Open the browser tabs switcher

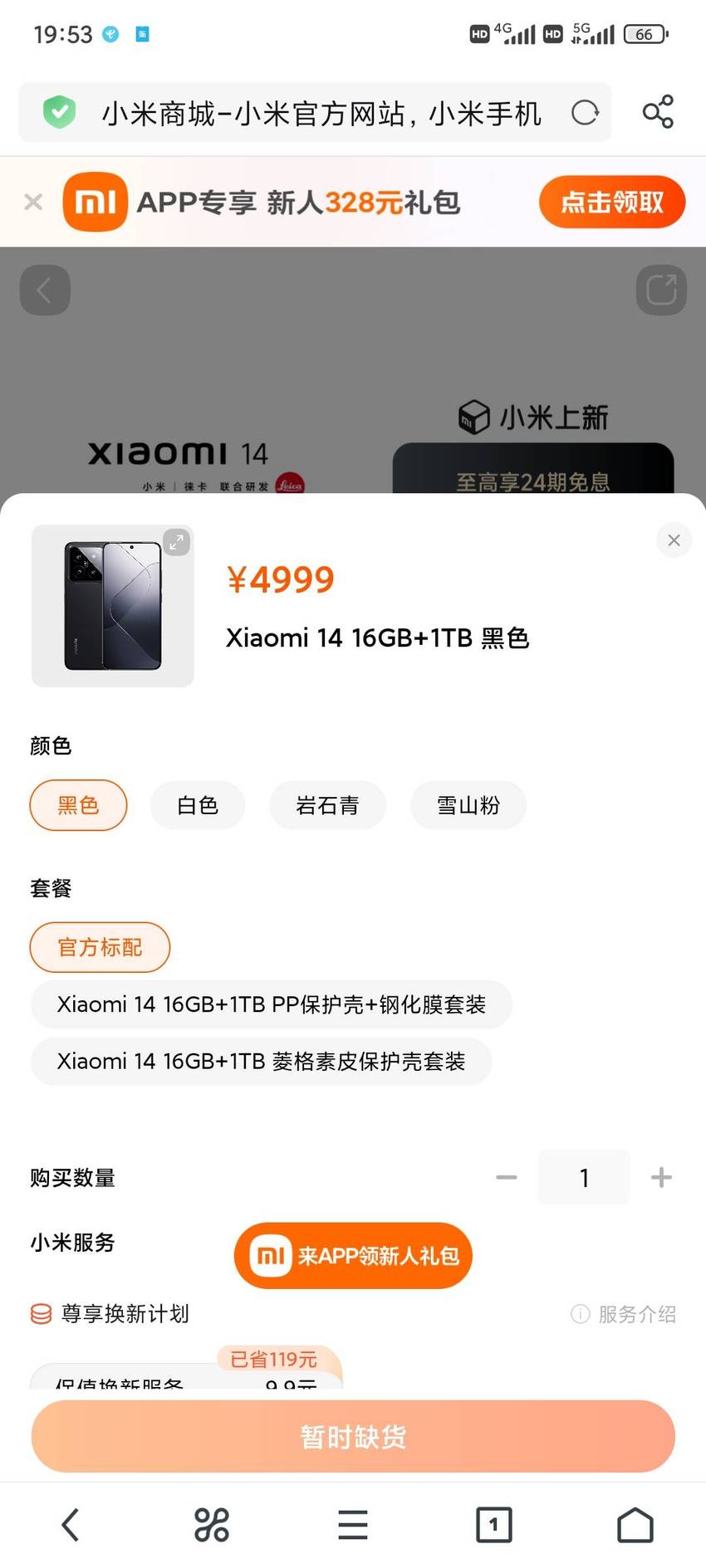494,1525
